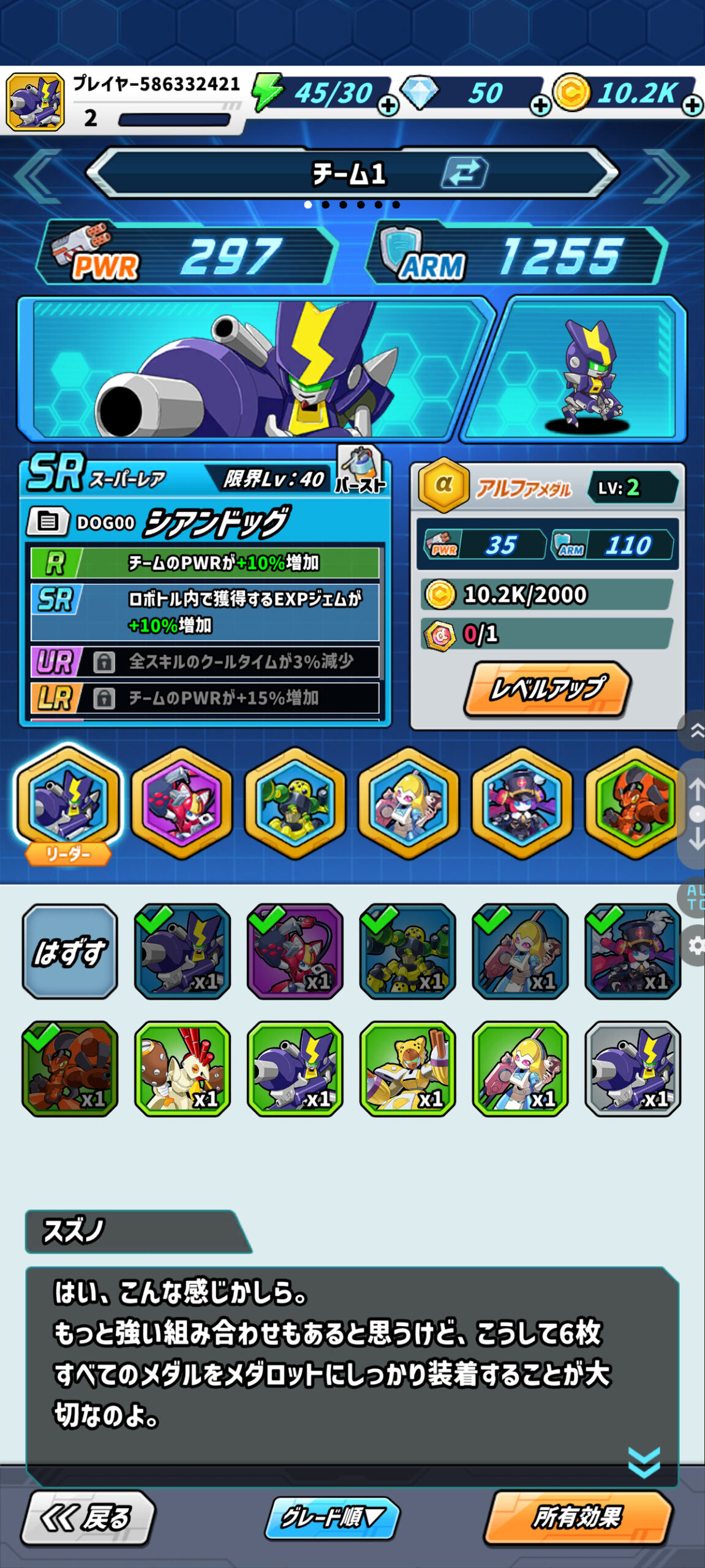Tap the レベルアップ level up button

click(x=547, y=688)
